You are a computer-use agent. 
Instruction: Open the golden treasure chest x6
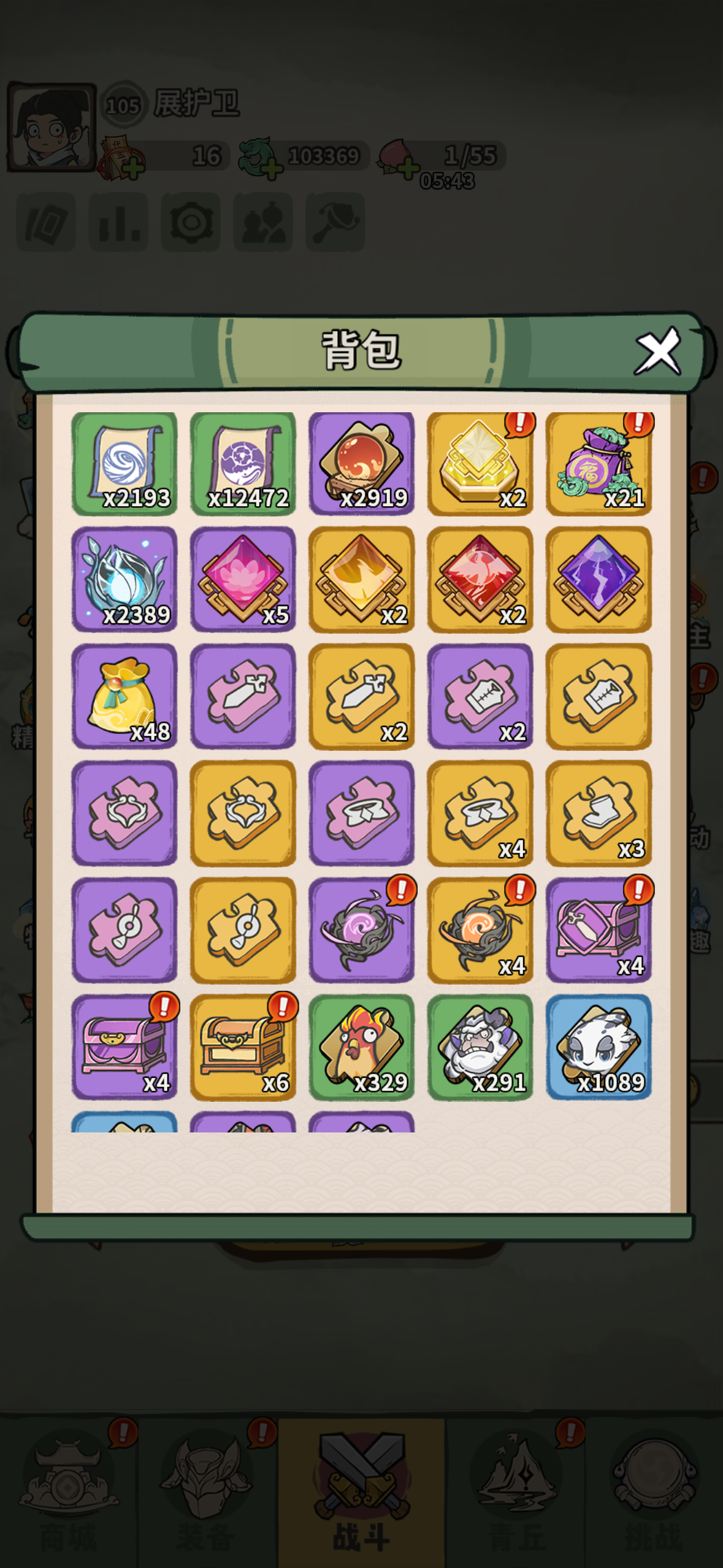tap(243, 1047)
